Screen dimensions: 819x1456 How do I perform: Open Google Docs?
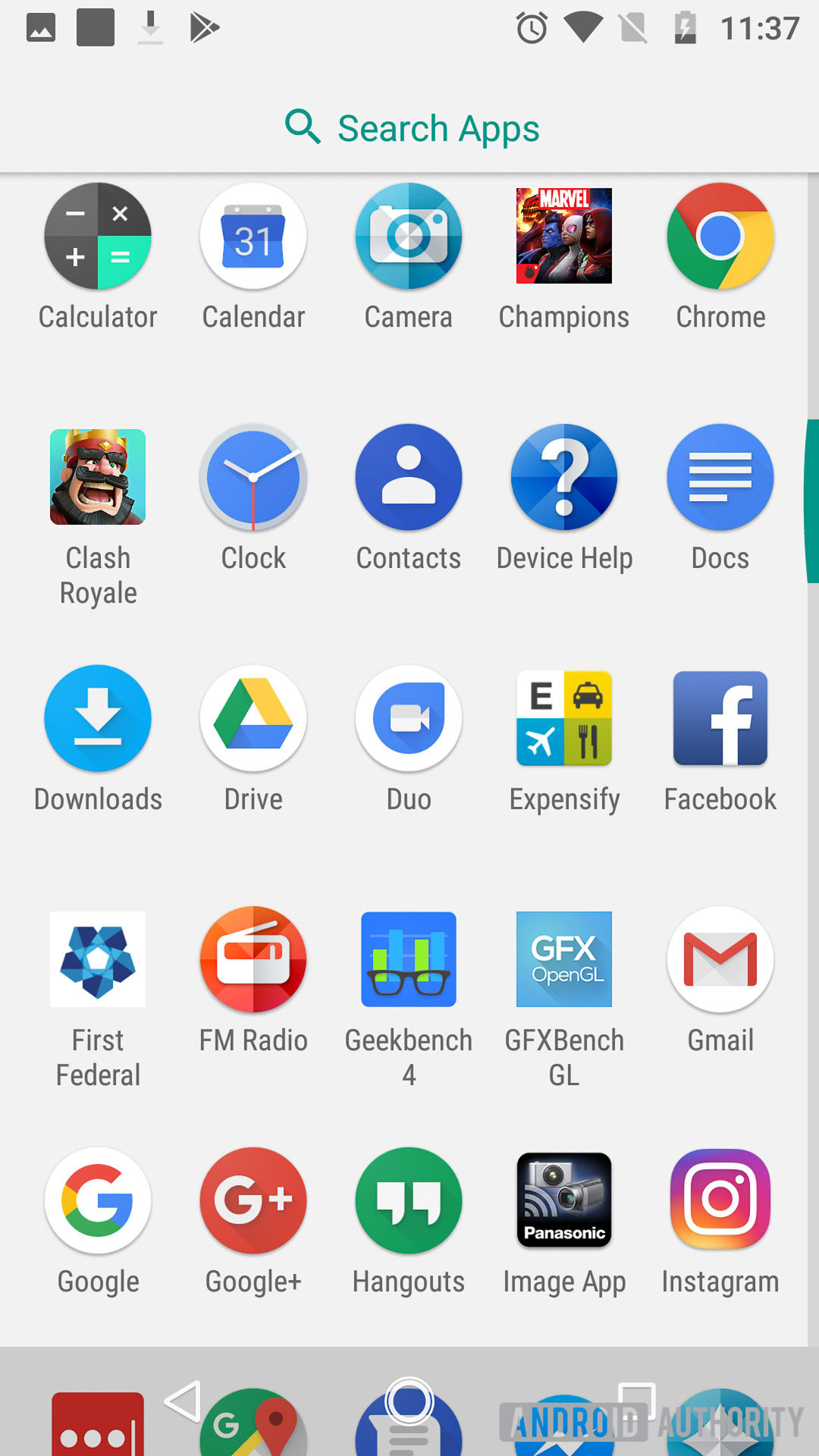pyautogui.click(x=720, y=477)
